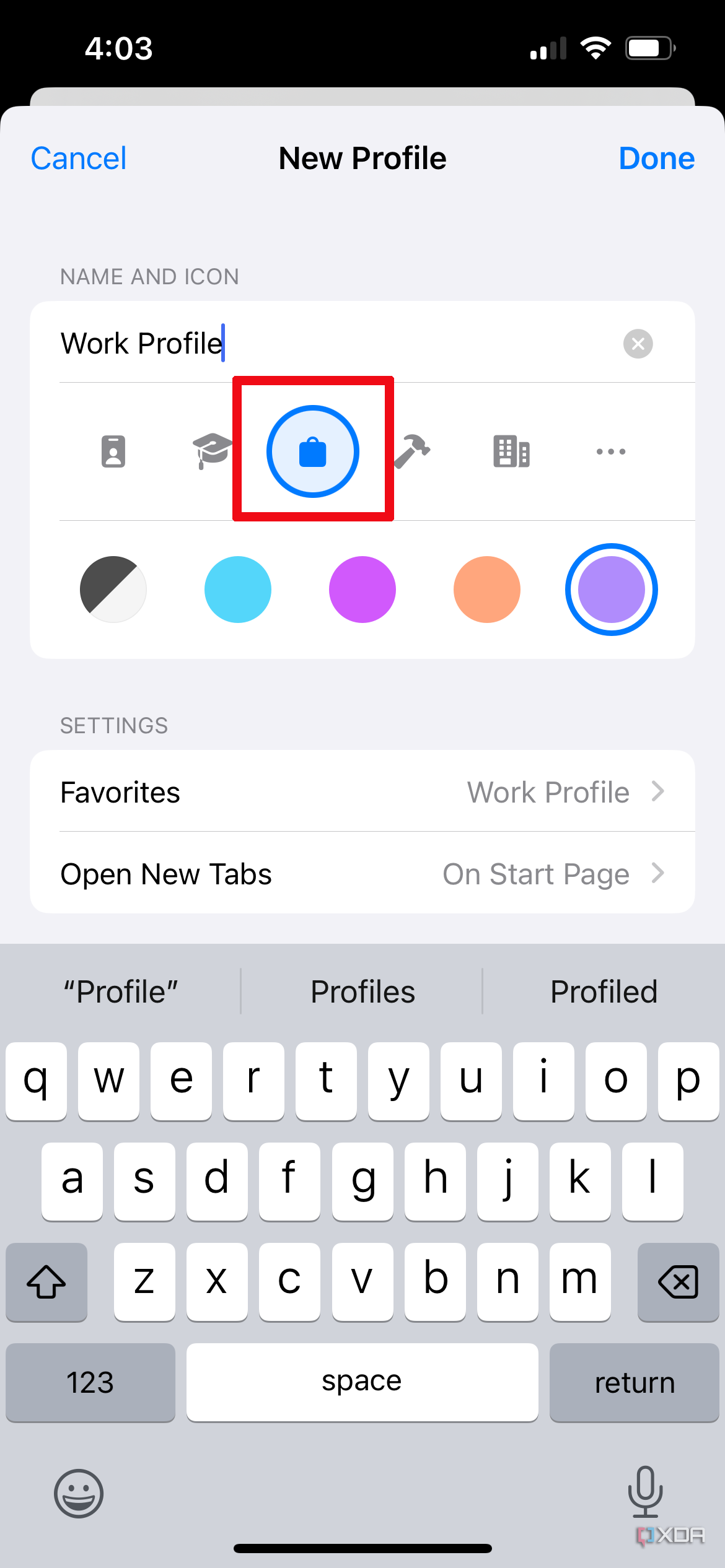Select the briefcase profile icon
The height and width of the screenshot is (1568, 725).
(313, 451)
